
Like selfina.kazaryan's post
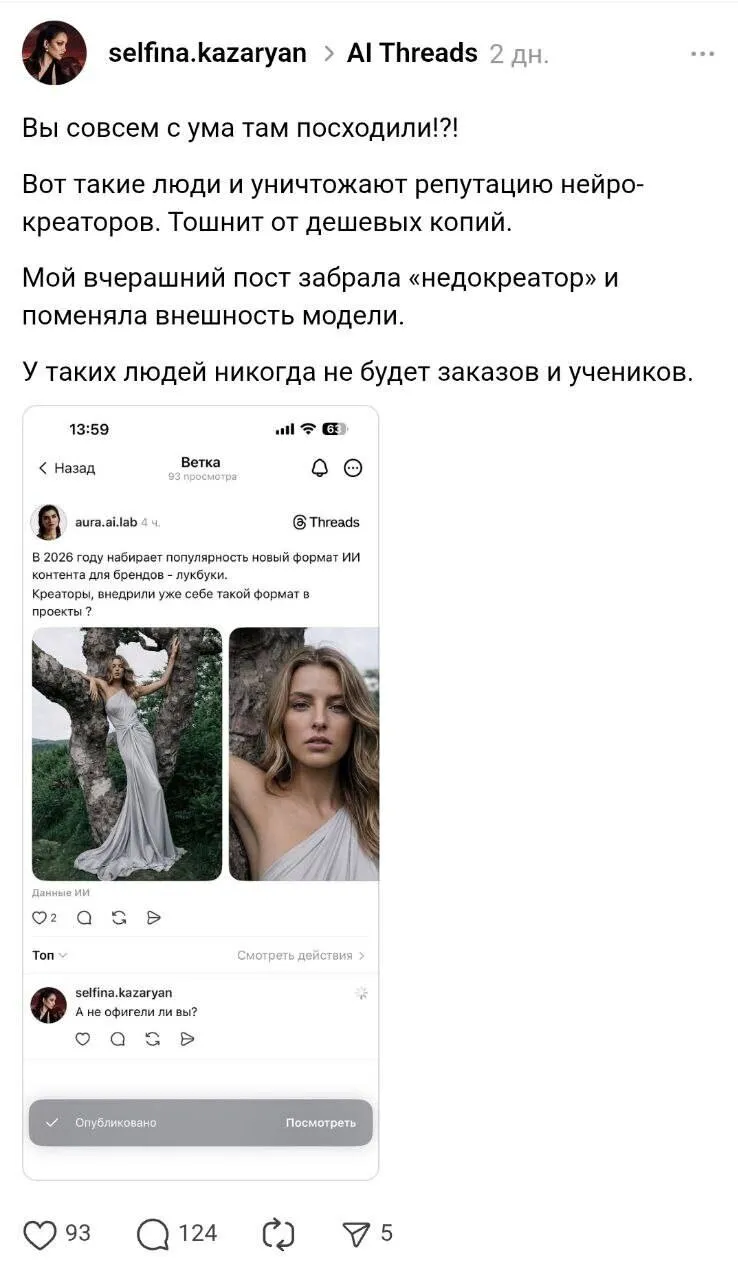pos(40,1234)
